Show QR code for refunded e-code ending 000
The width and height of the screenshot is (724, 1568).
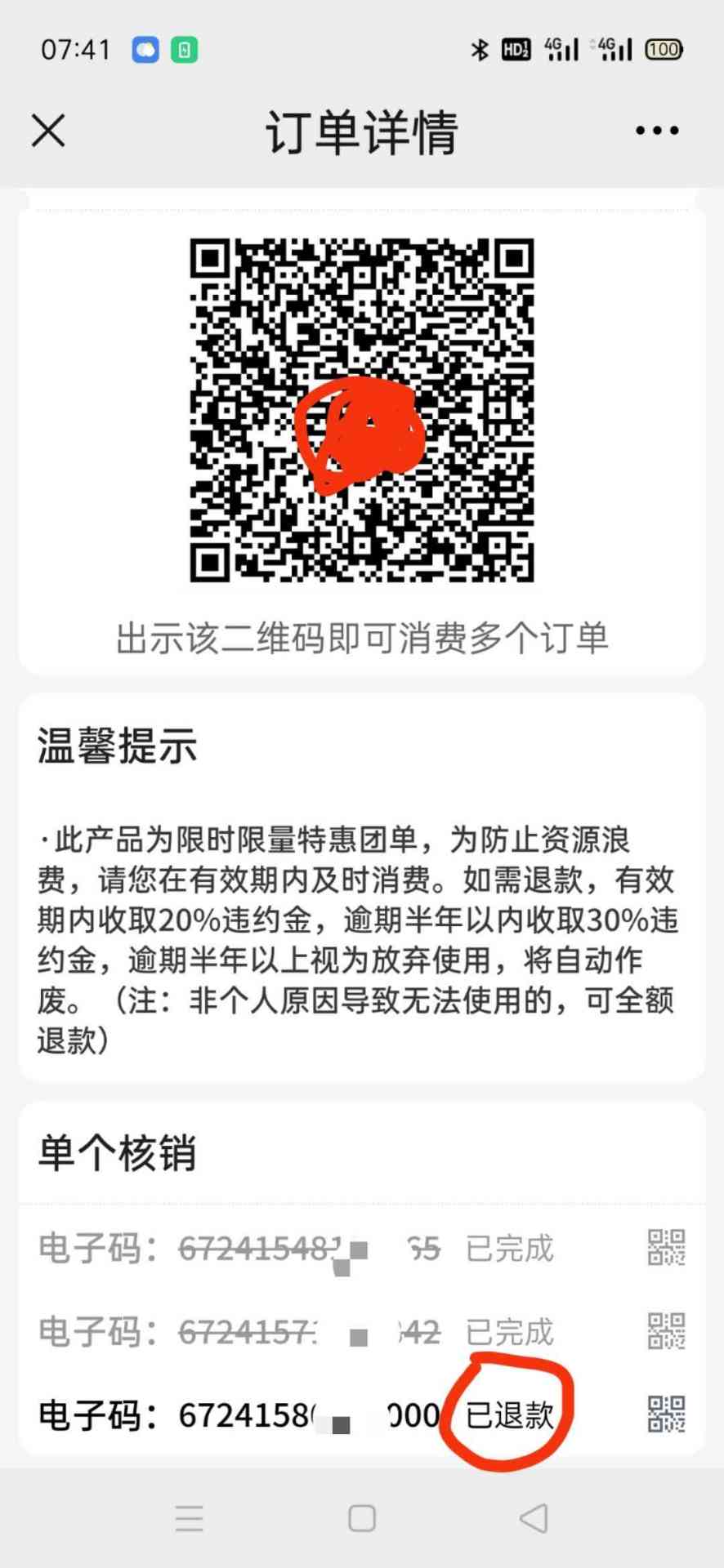click(666, 1414)
